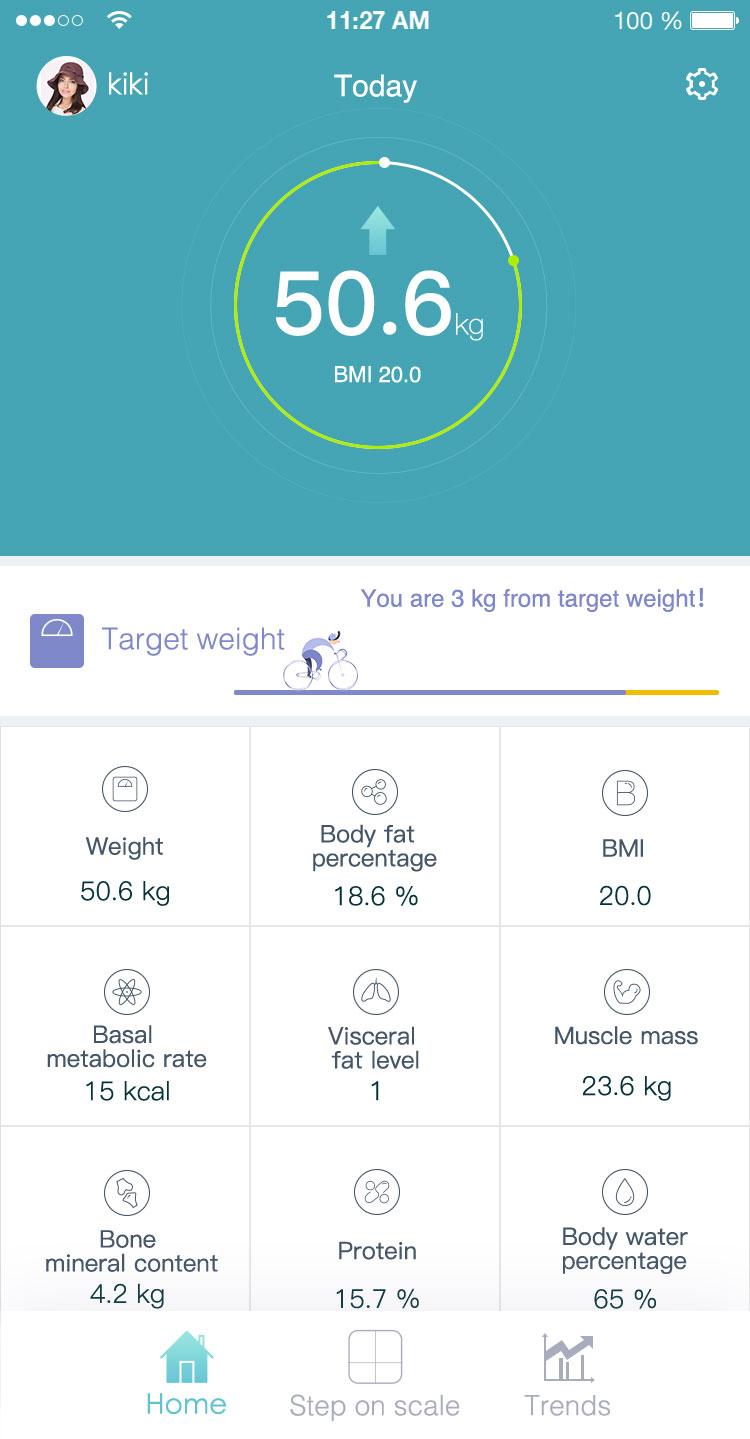750x1439 pixels.
Task: Open Body water percentage tile
Action: click(x=625, y=1218)
